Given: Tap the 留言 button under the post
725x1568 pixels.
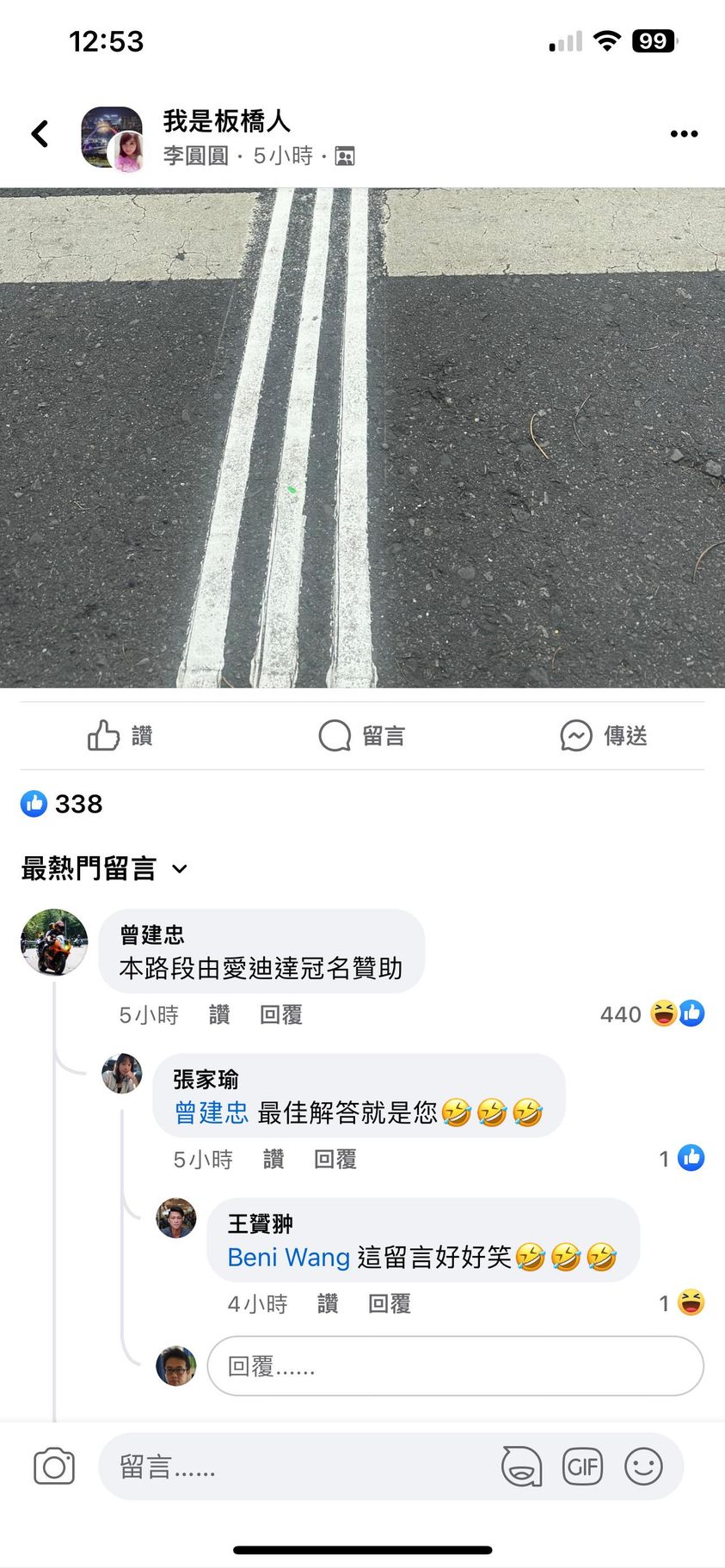Looking at the screenshot, I should [x=362, y=736].
